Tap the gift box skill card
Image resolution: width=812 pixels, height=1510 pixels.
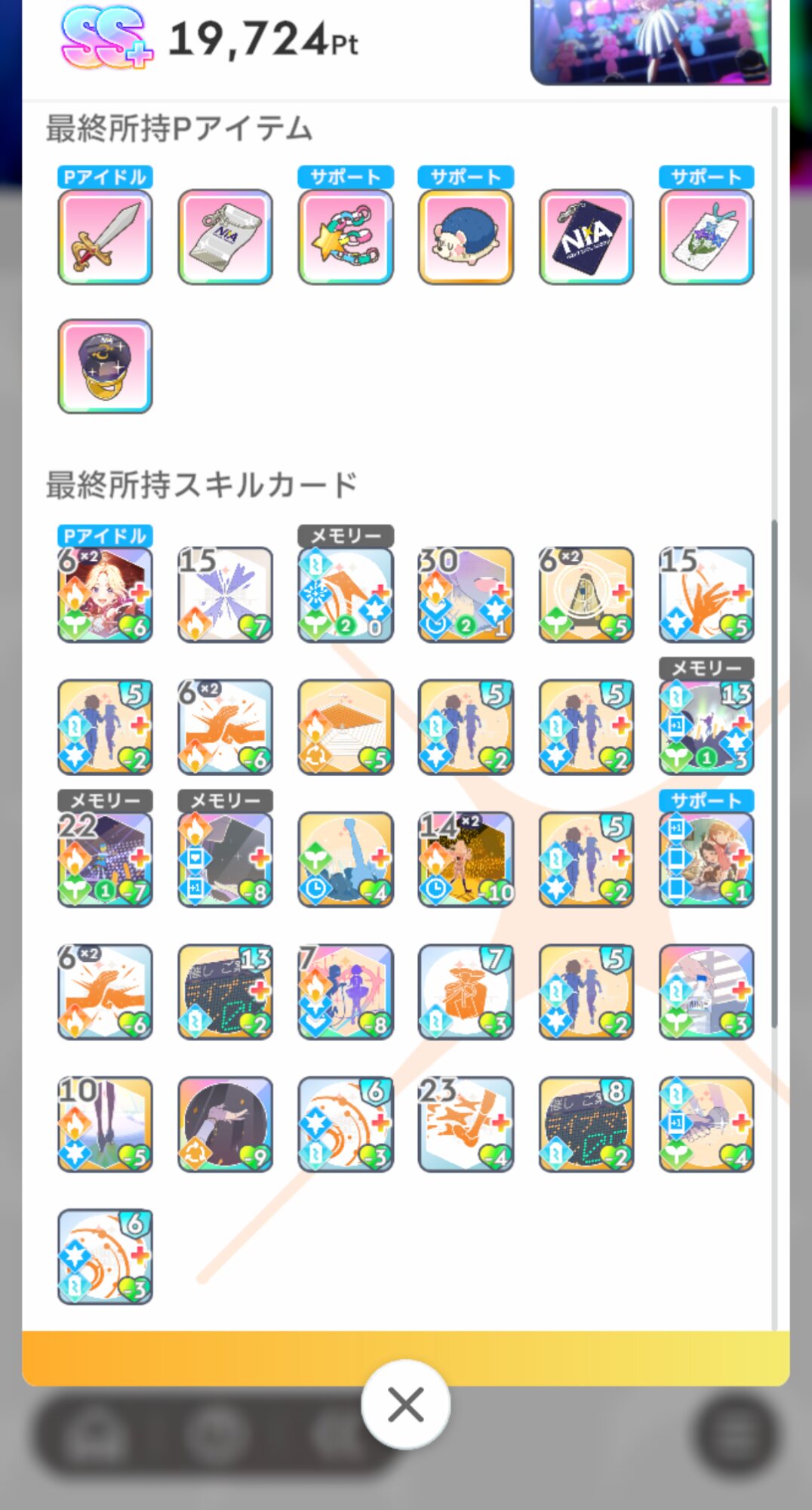click(x=466, y=992)
